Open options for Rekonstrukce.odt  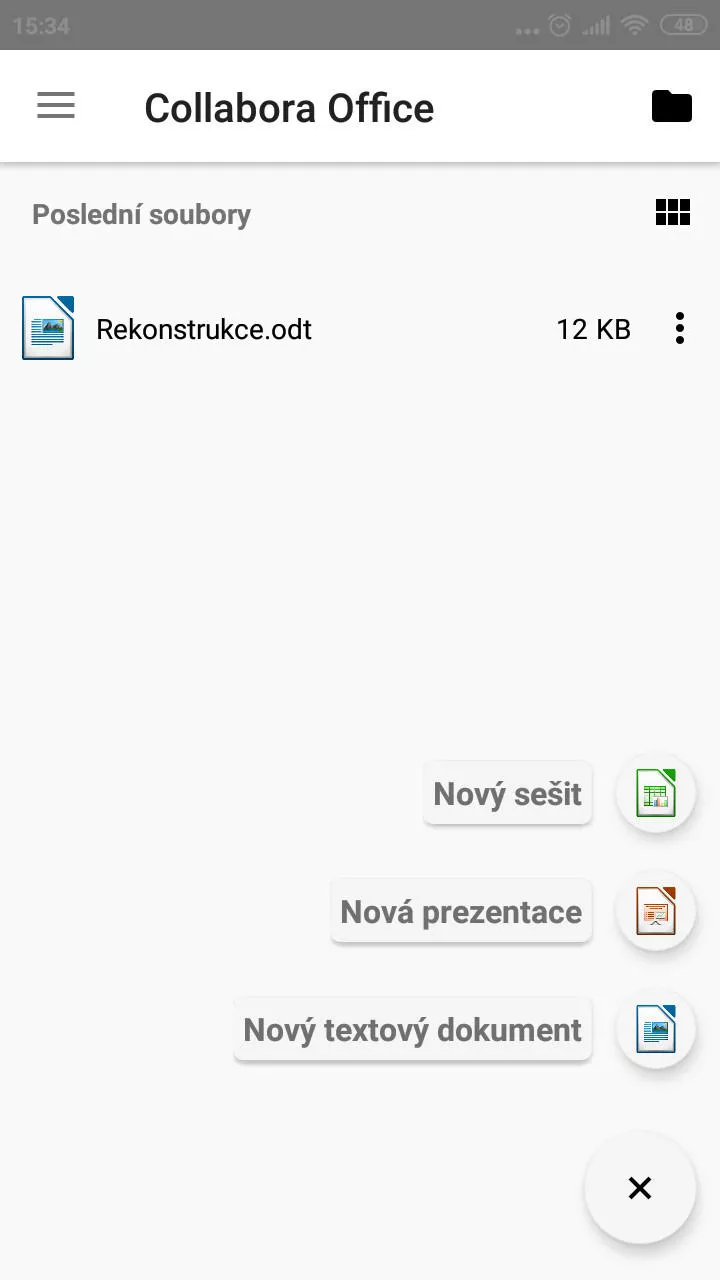coord(680,328)
